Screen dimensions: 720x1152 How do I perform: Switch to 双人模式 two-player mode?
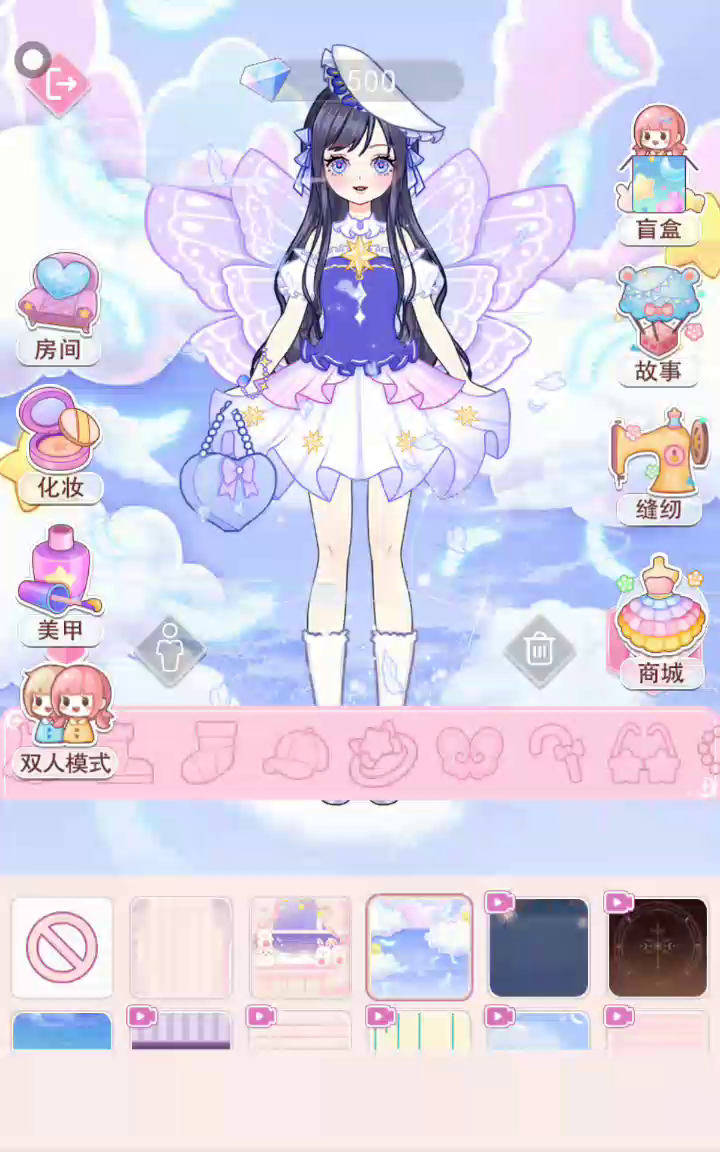66,722
